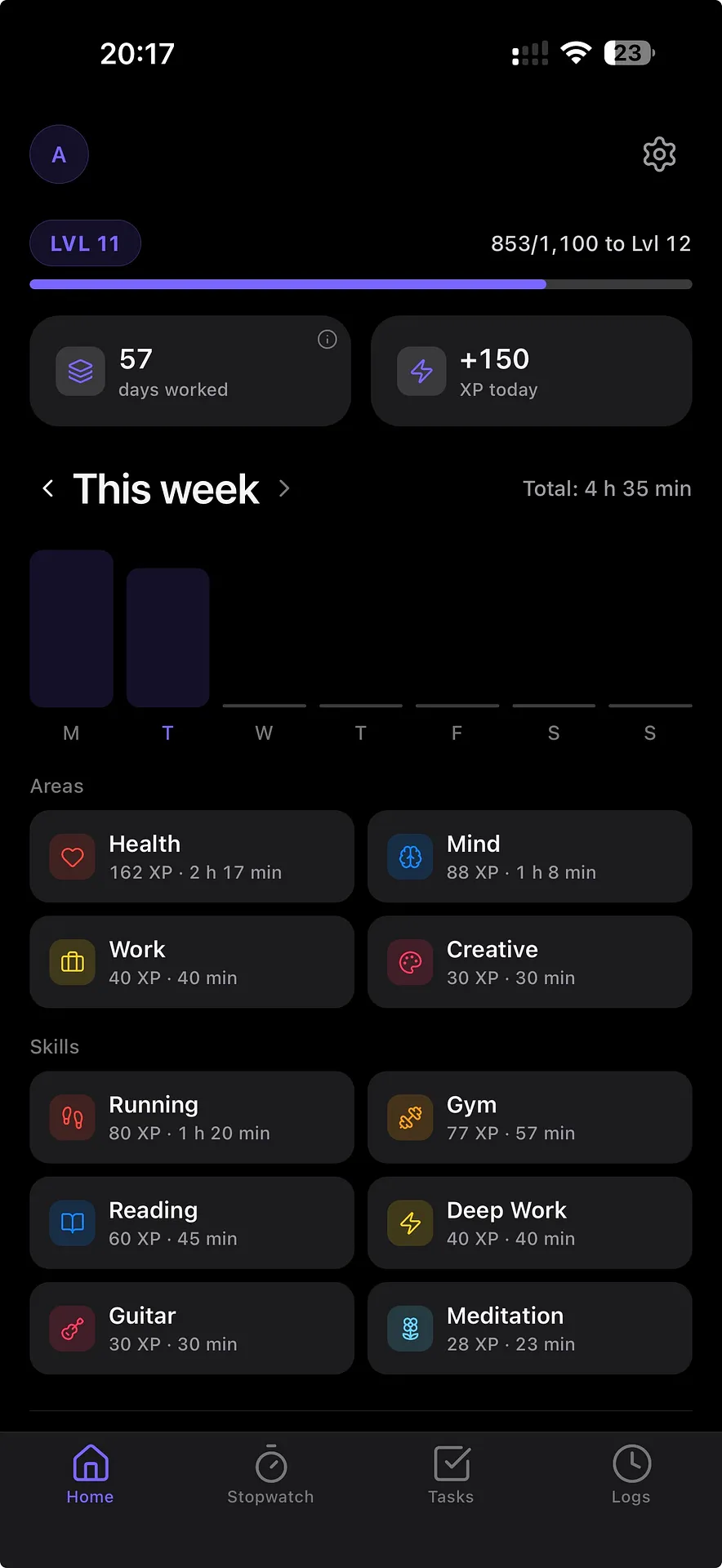Open the Guitar skill card
Viewport: 722px width, 1568px height.
[192, 1328]
